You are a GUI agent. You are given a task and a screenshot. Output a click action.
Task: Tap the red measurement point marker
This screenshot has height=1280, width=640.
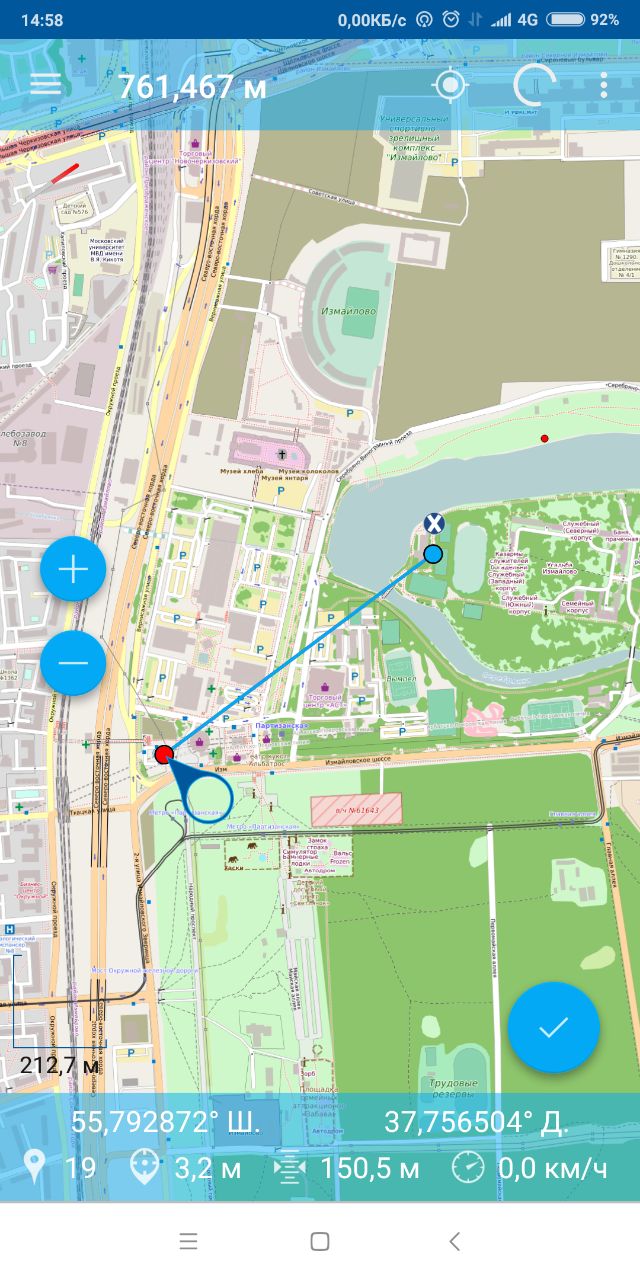pos(165,754)
